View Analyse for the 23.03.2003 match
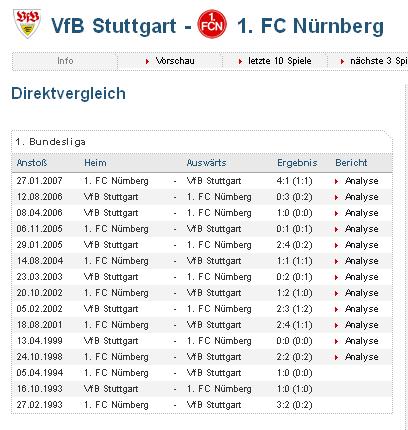 [x=361, y=277]
